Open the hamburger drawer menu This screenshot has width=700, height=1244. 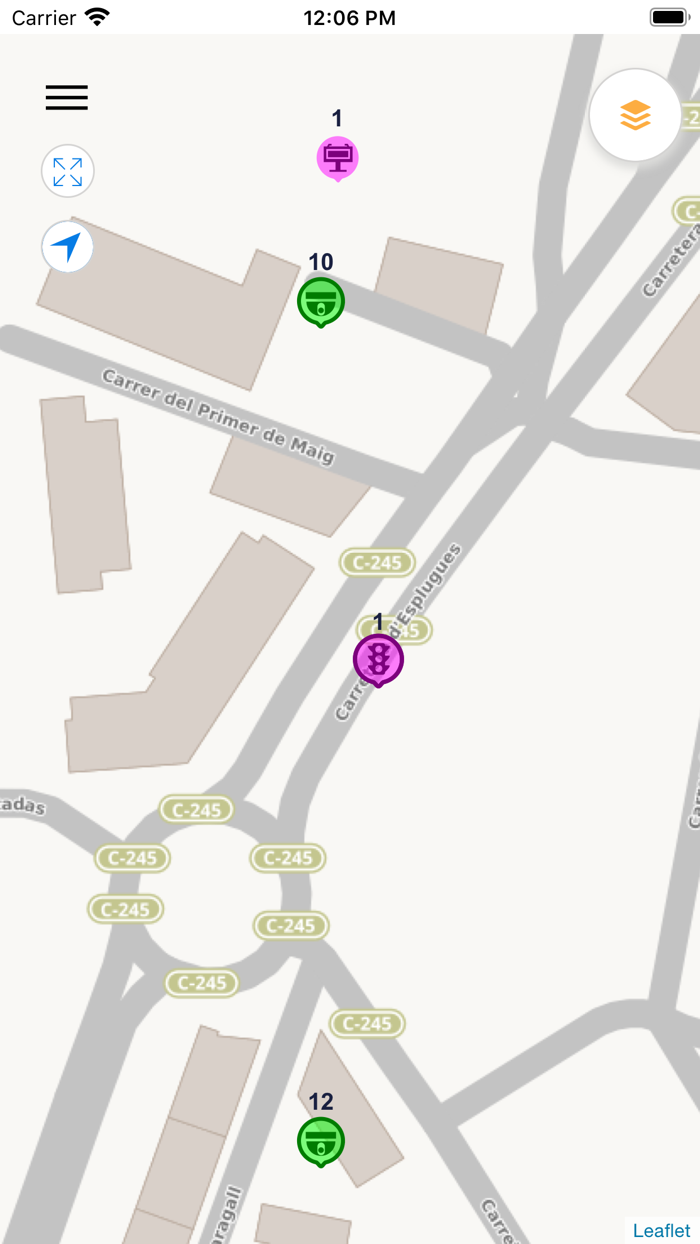(x=67, y=97)
